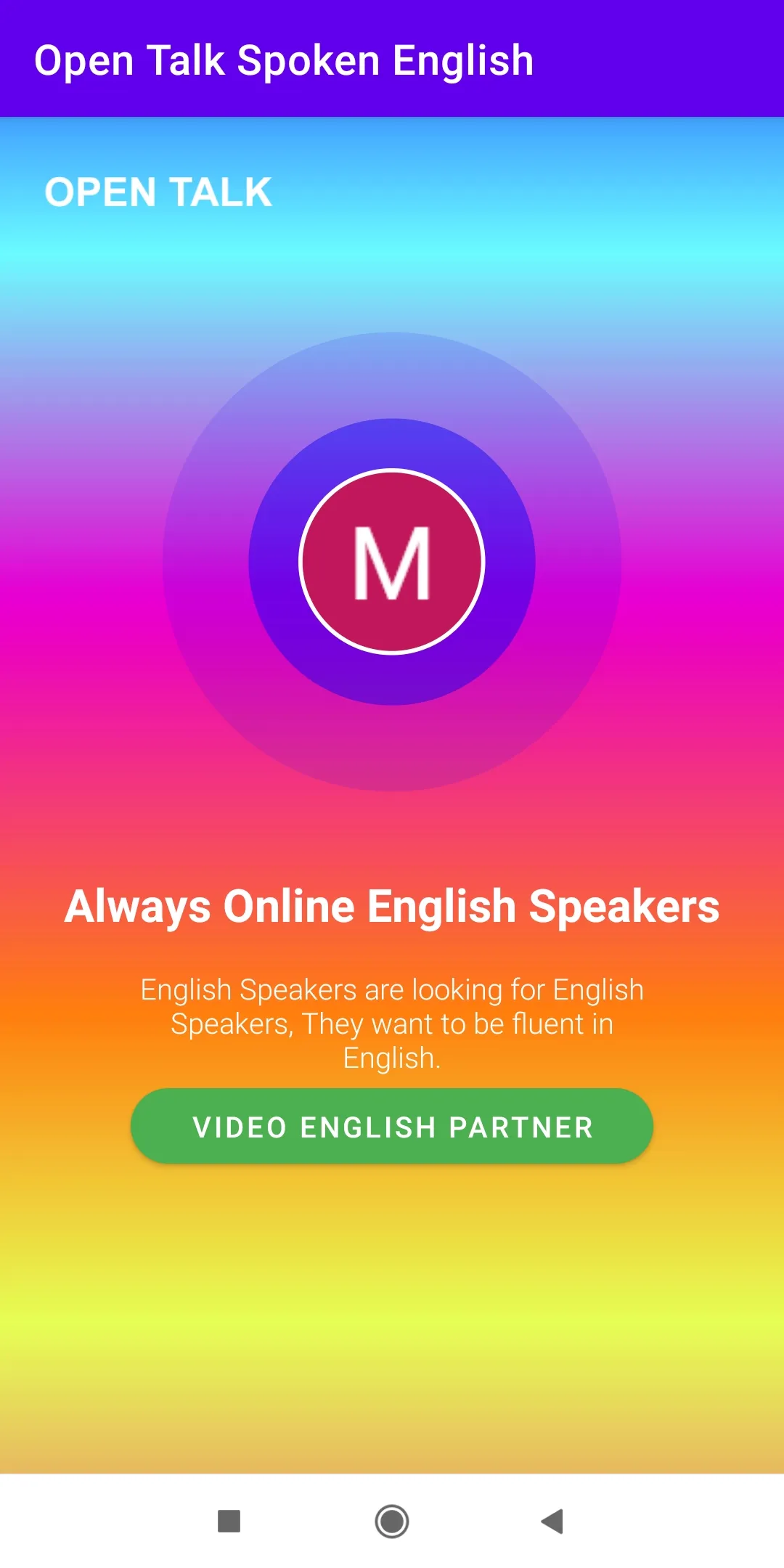Click the outer translucent circle graphic
Image resolution: width=784 pixels, height=1568 pixels.
pos(392,370)
